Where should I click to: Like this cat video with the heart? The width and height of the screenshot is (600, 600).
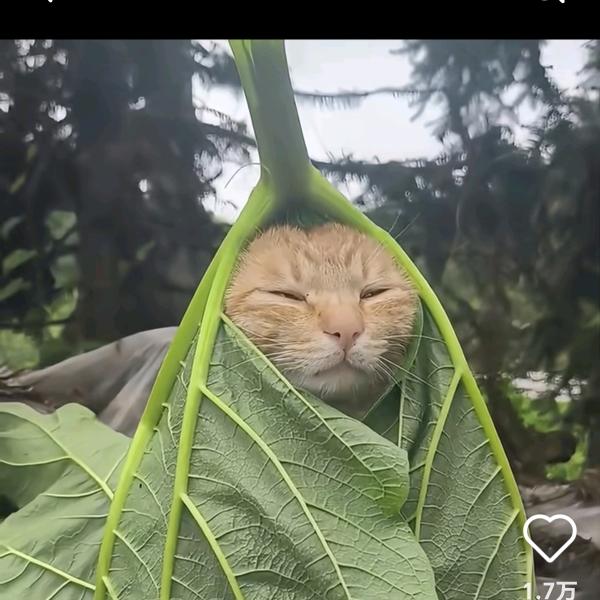tap(550, 537)
